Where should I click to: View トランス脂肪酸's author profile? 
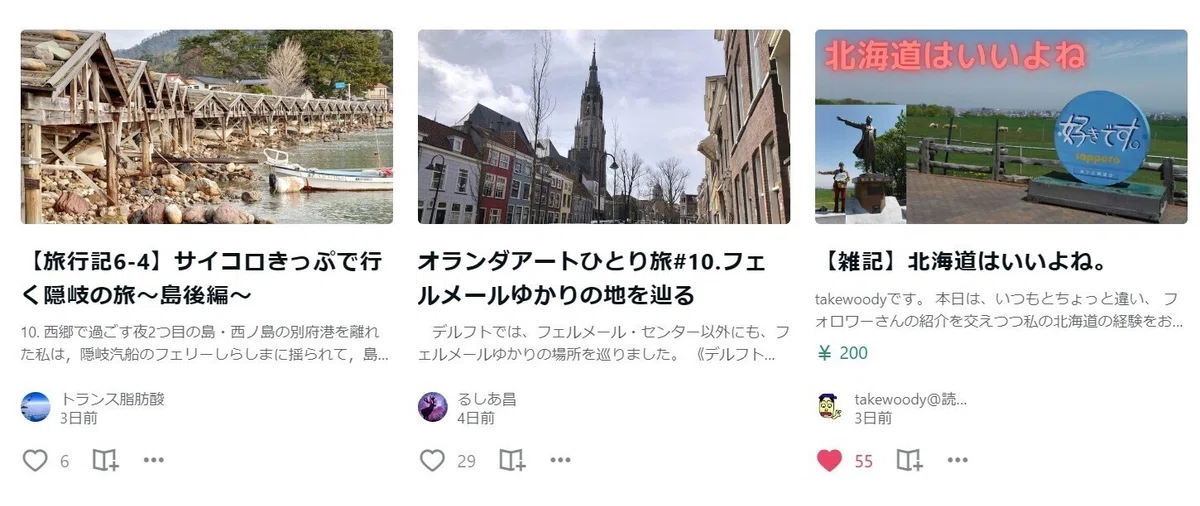[x=112, y=399]
